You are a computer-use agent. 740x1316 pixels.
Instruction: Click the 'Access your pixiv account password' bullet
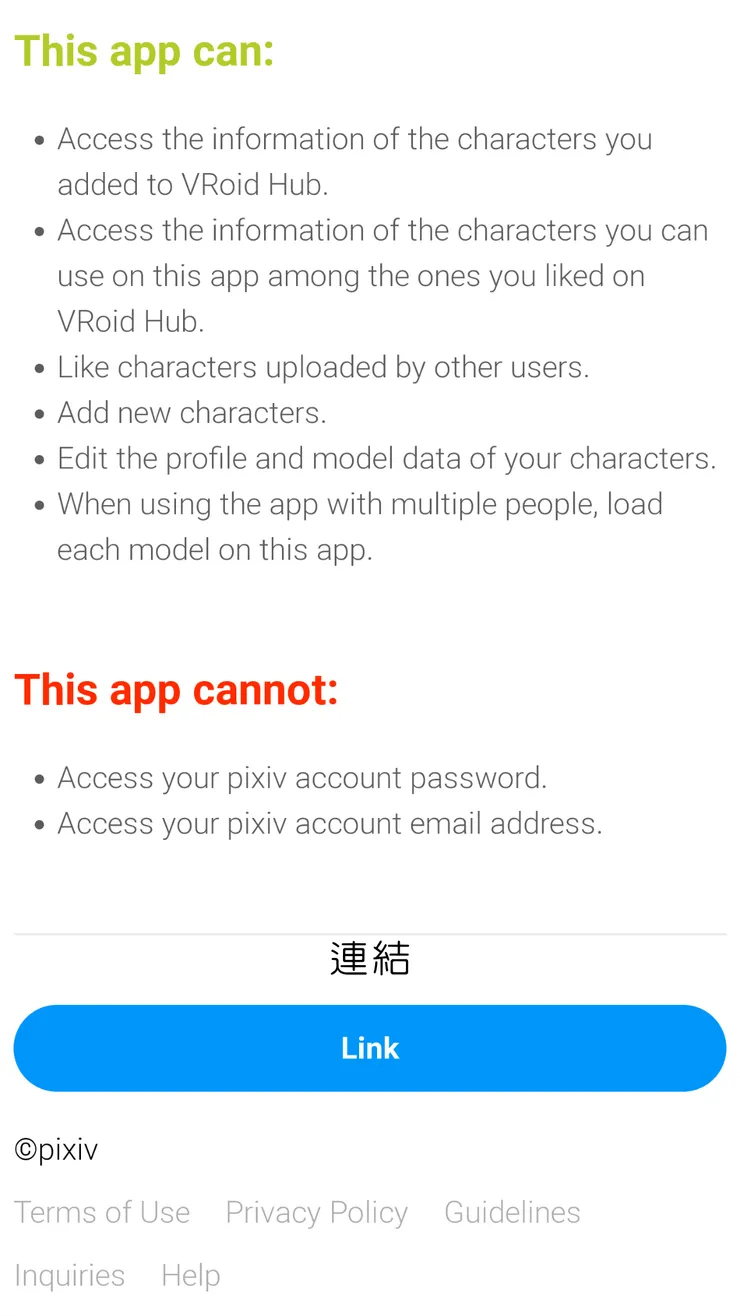302,777
